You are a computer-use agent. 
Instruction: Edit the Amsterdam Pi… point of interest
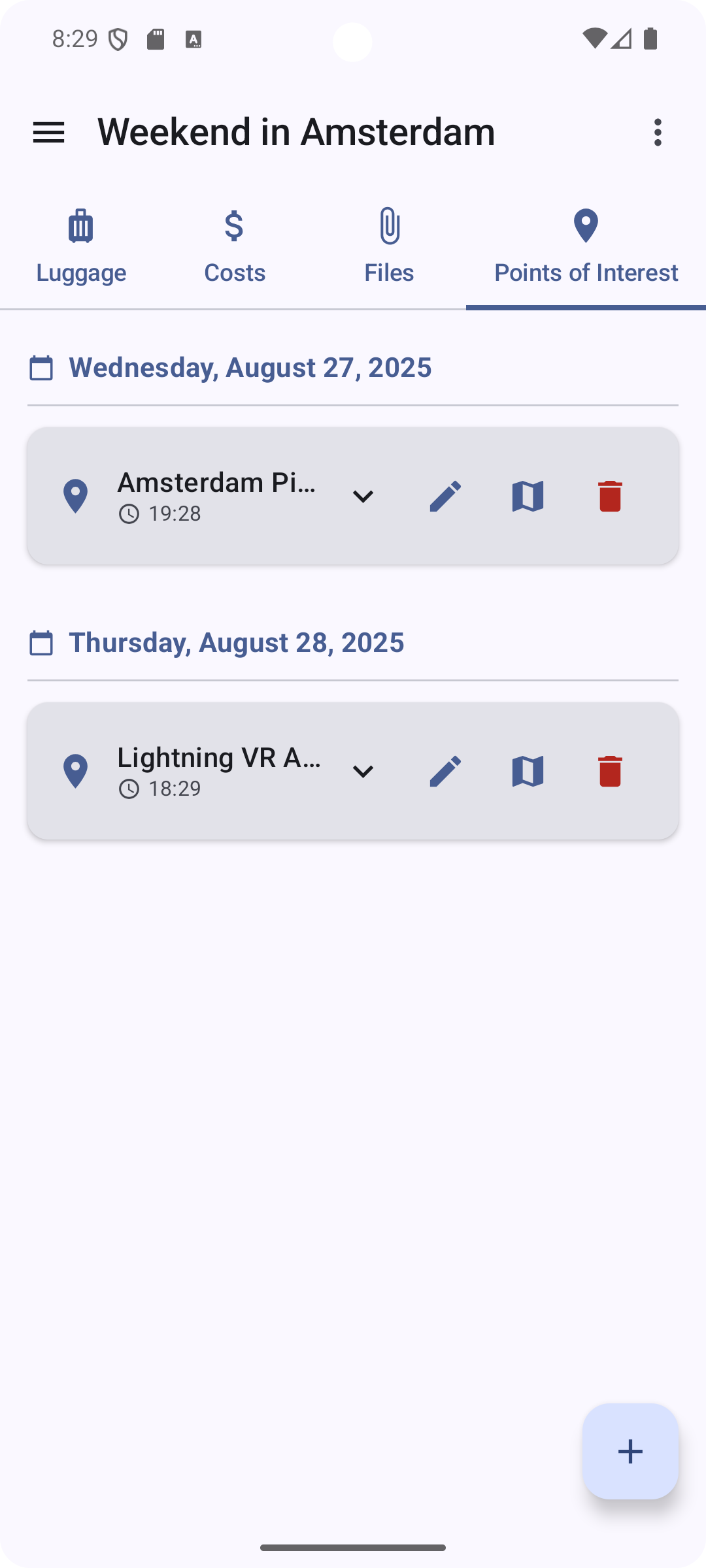[x=445, y=497]
